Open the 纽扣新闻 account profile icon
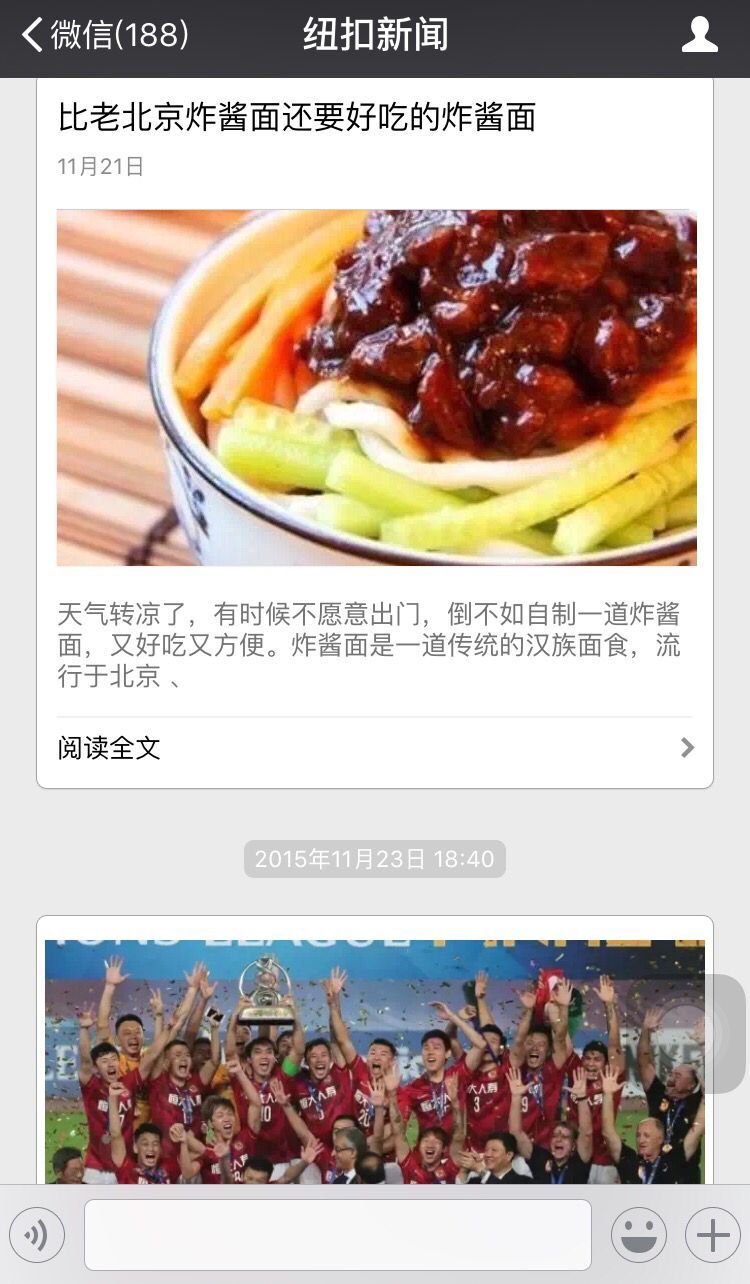The height and width of the screenshot is (1284, 750). [699, 36]
